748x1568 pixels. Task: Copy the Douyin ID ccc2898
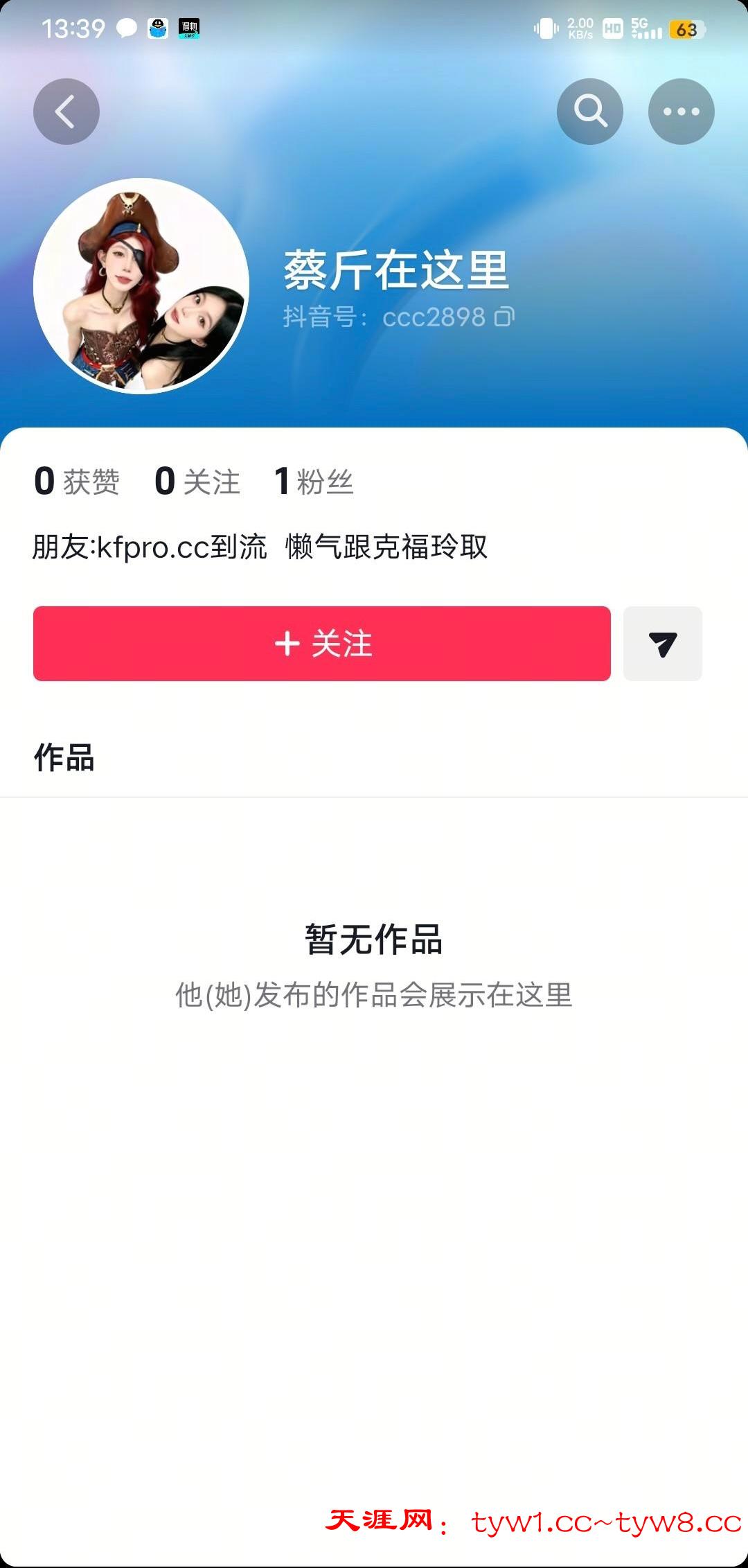(504, 317)
